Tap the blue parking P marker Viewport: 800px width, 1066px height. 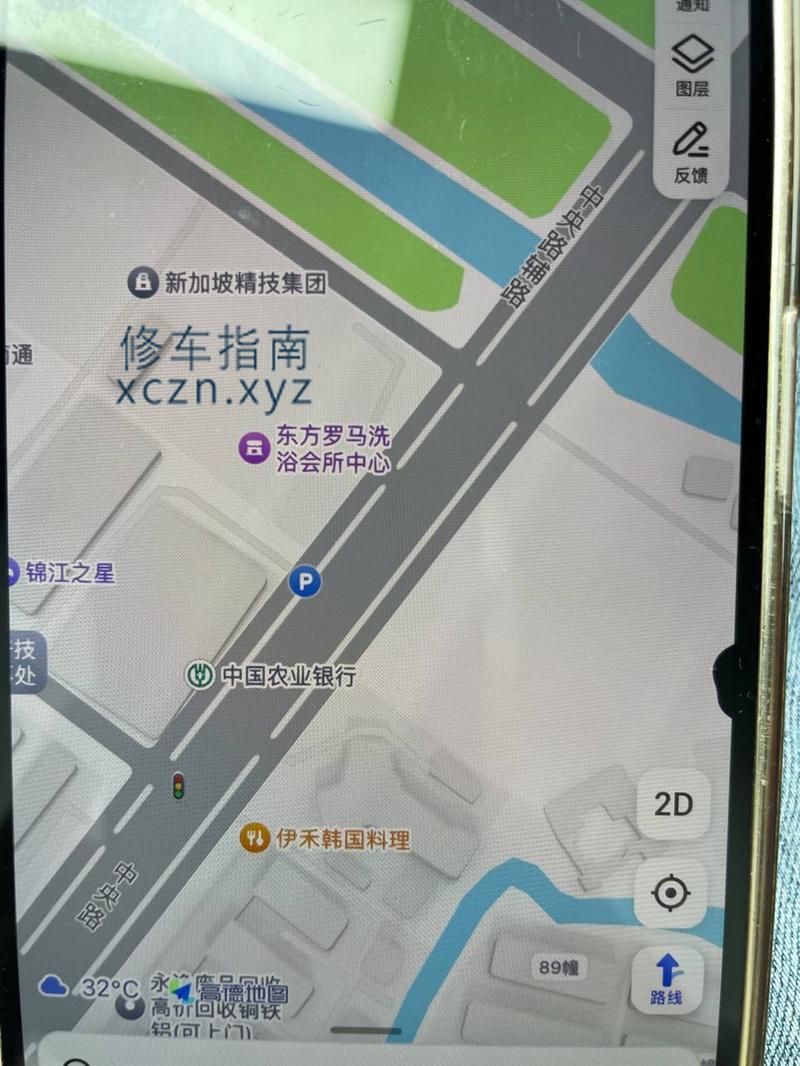point(305,582)
